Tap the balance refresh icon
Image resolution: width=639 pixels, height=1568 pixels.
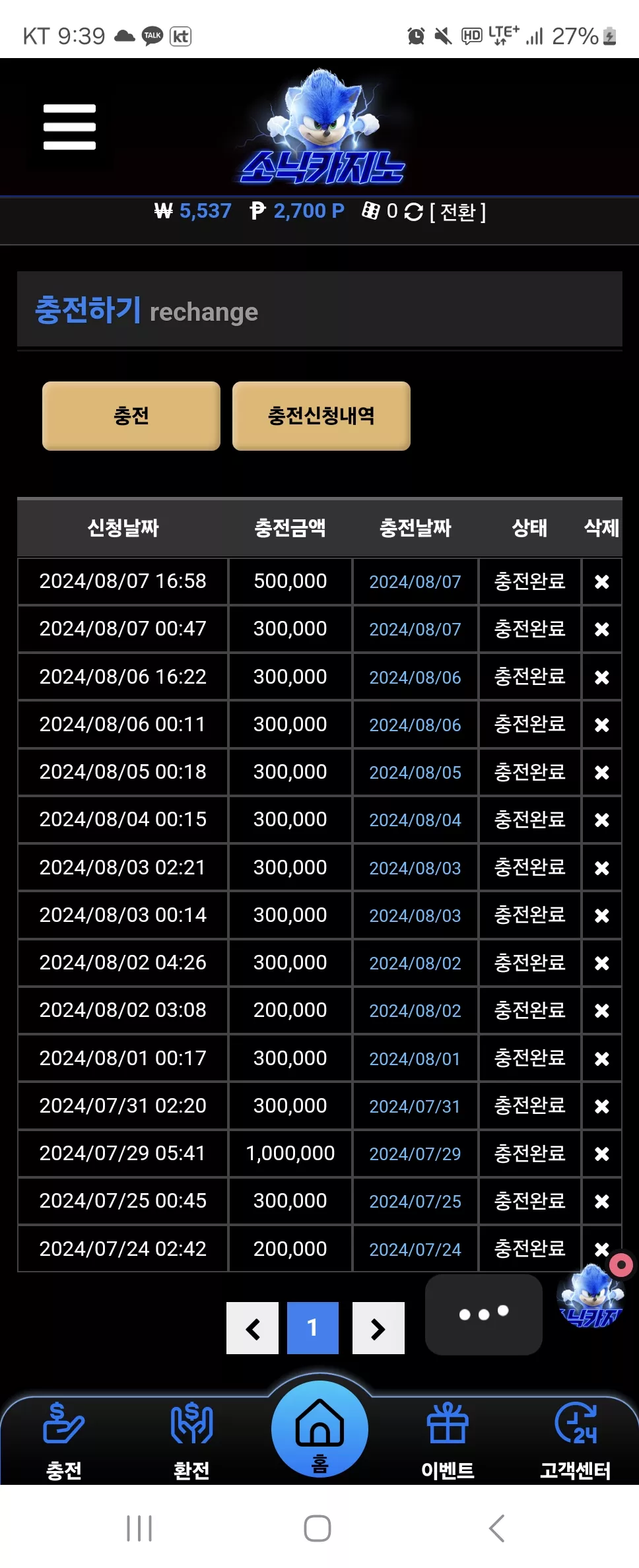click(413, 212)
